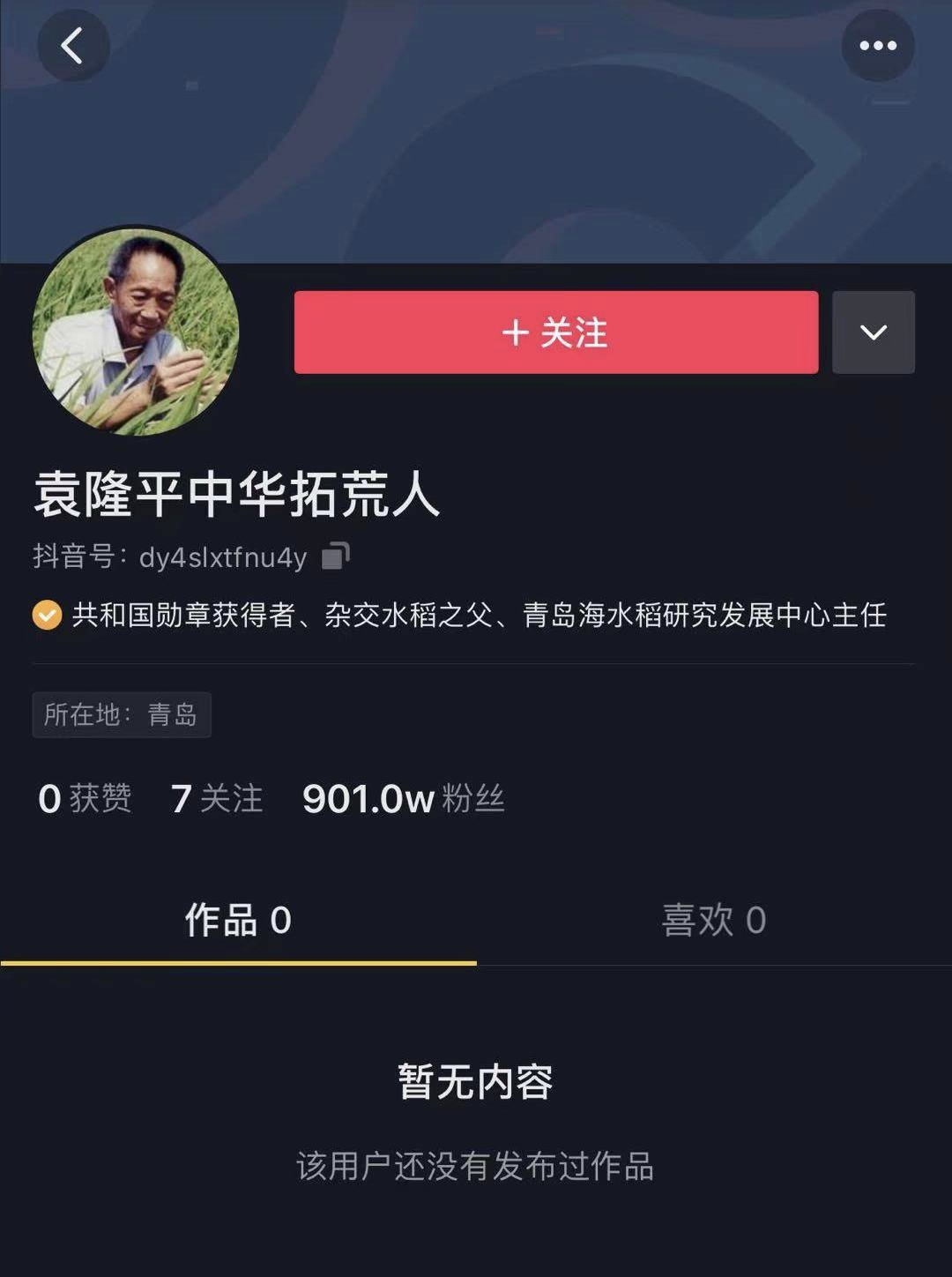View the profile avatar photo
Viewport: 952px width, 1277px height.
(x=136, y=332)
